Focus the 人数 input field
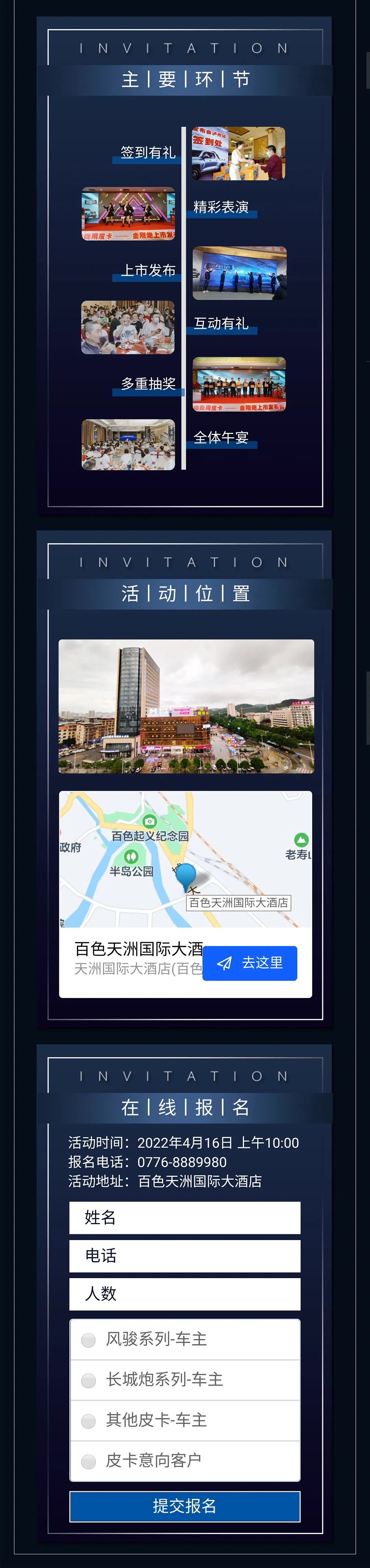 [x=185, y=1294]
